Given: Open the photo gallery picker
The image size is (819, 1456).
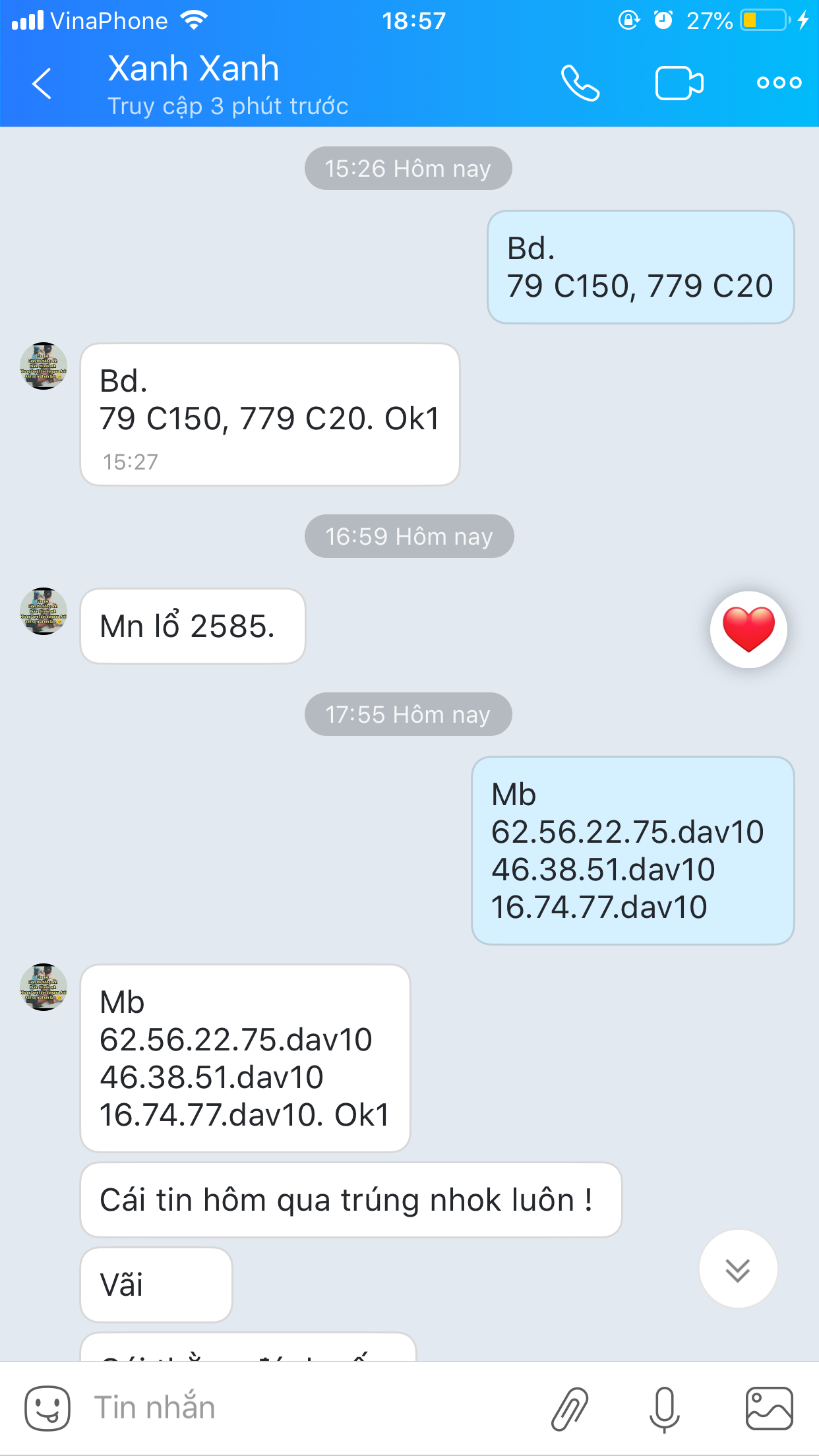Looking at the screenshot, I should click(769, 1408).
